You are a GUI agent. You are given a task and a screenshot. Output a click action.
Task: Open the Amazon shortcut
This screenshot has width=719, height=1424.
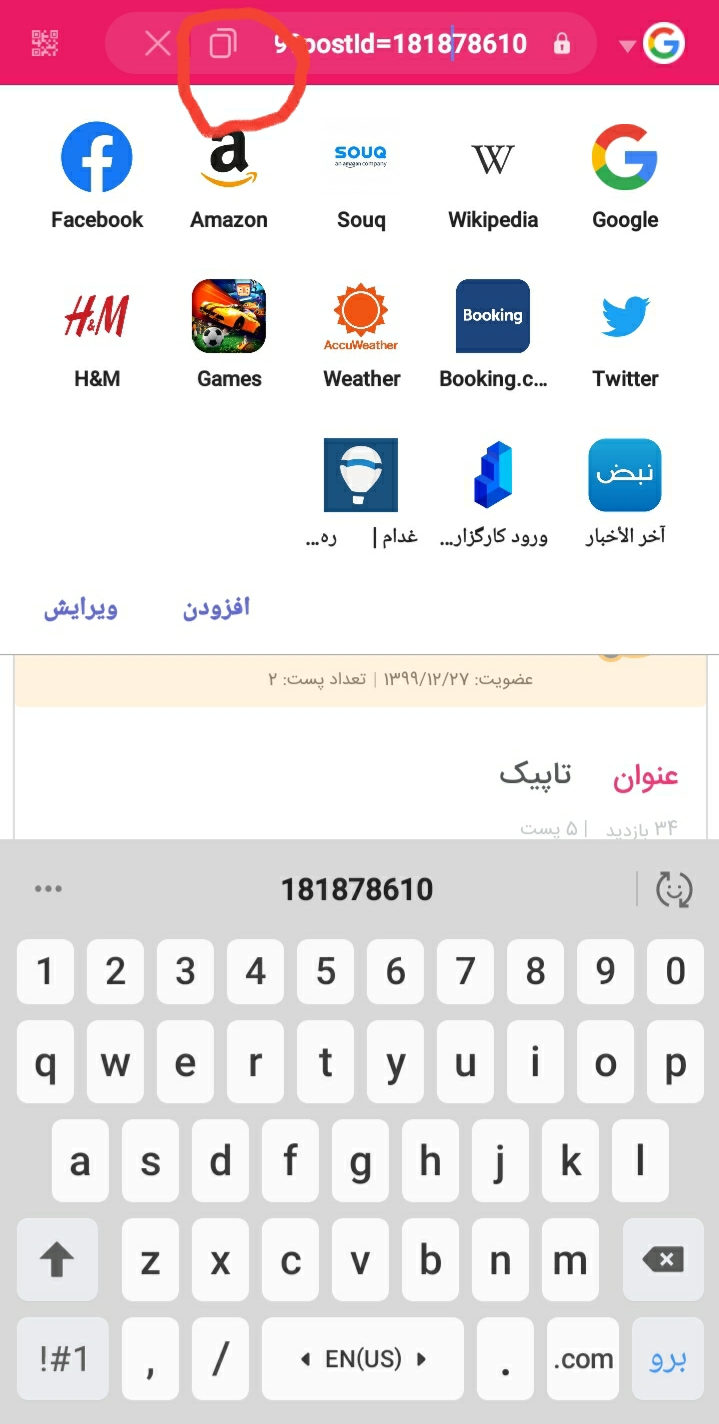click(229, 158)
